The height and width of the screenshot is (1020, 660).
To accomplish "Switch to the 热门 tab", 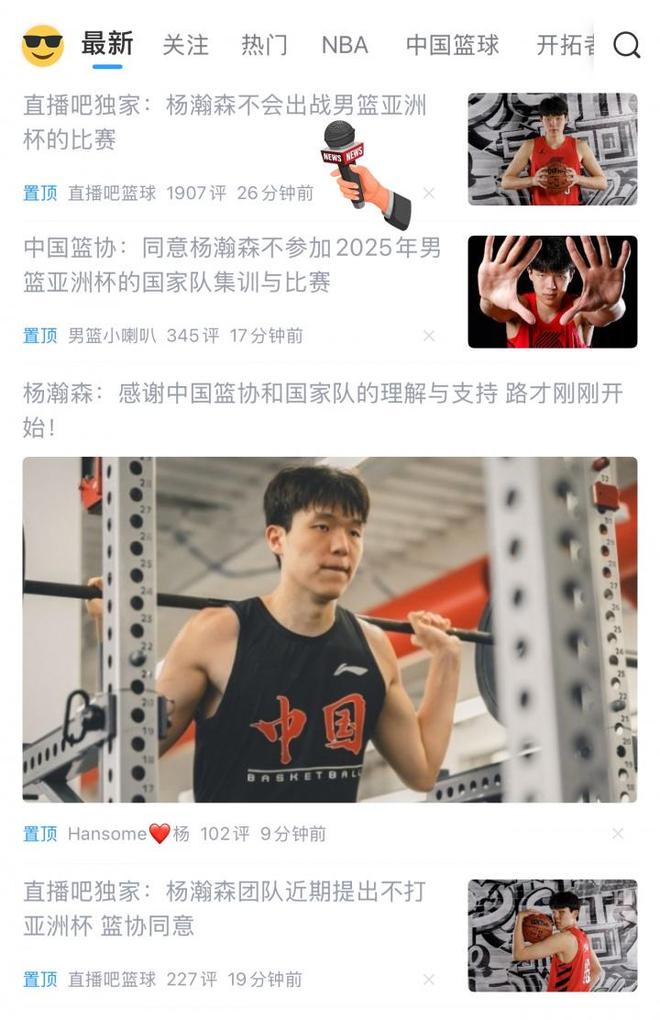I will [264, 45].
